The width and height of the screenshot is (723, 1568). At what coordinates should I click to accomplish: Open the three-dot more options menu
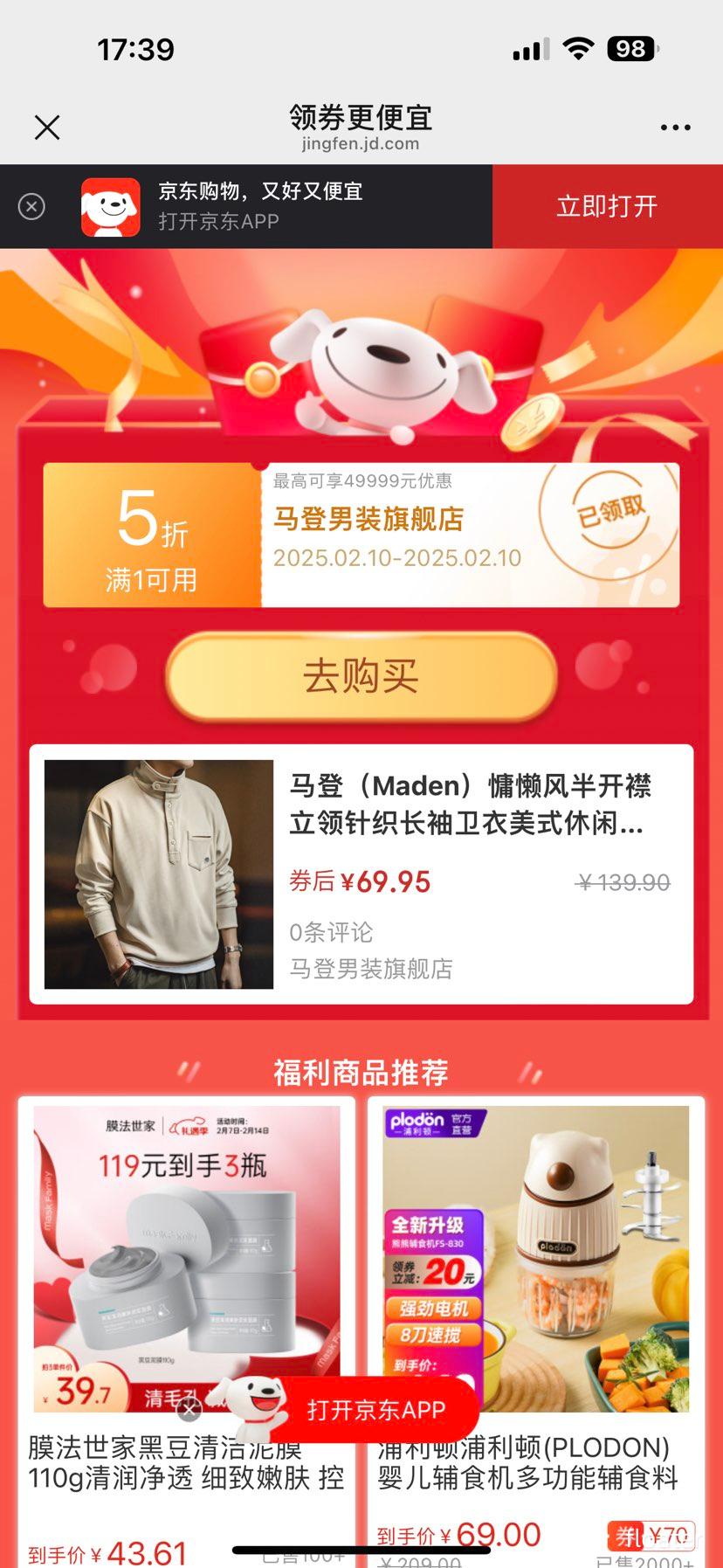coord(676,127)
